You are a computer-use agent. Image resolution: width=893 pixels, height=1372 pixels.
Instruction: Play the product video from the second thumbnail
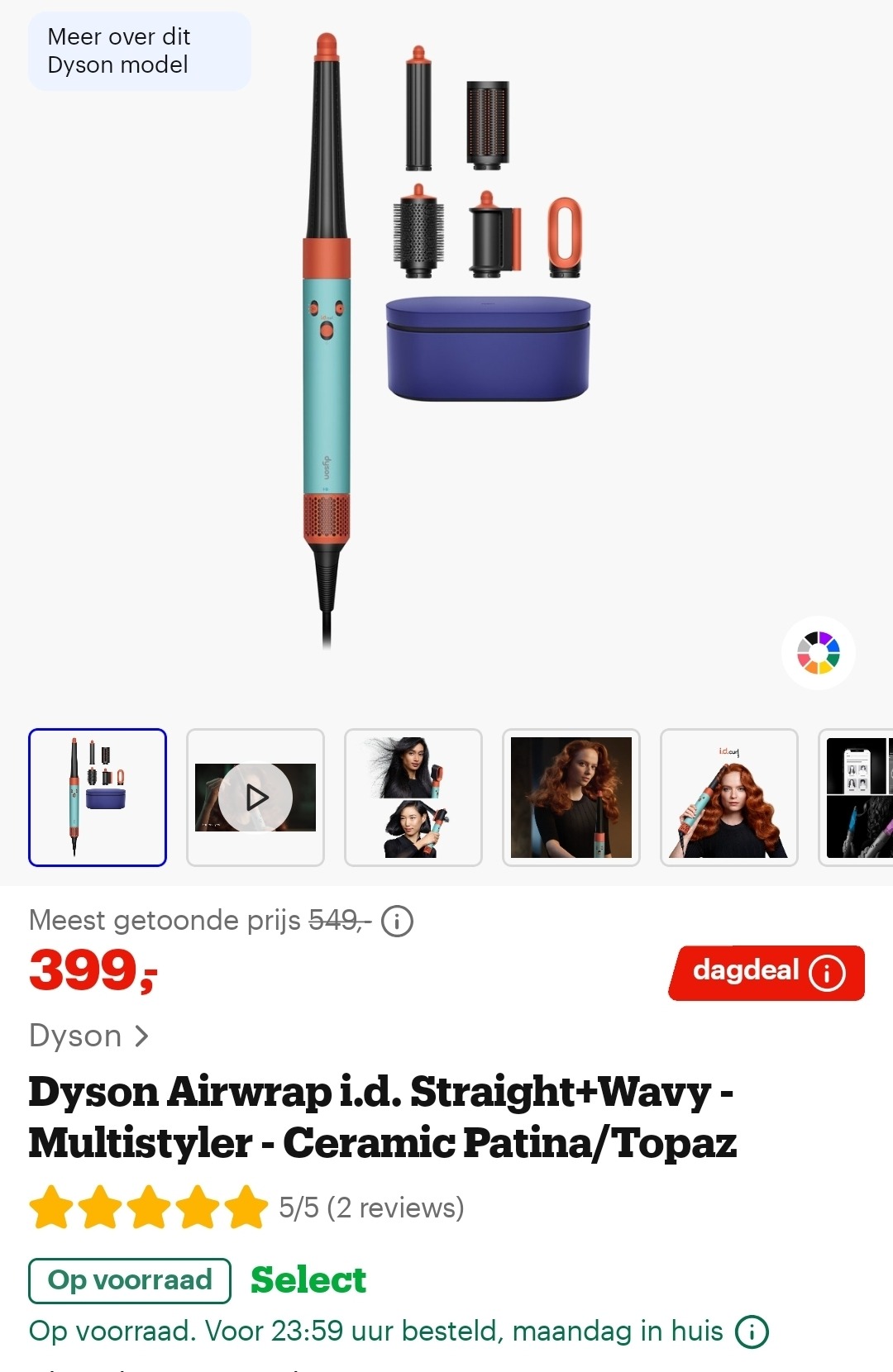(255, 796)
